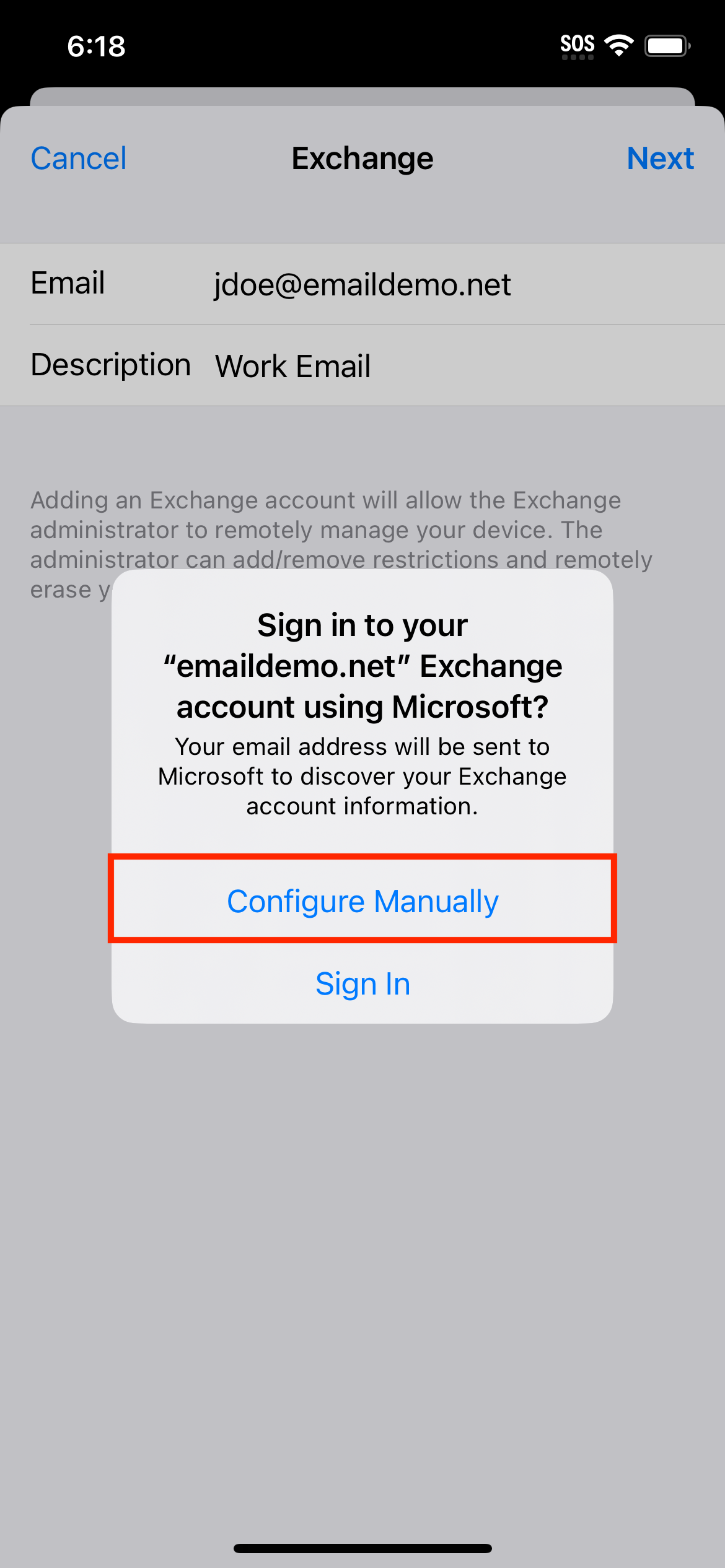Choose Configure Manually in the dialog
Screen dimensions: 725x1568
[362, 900]
